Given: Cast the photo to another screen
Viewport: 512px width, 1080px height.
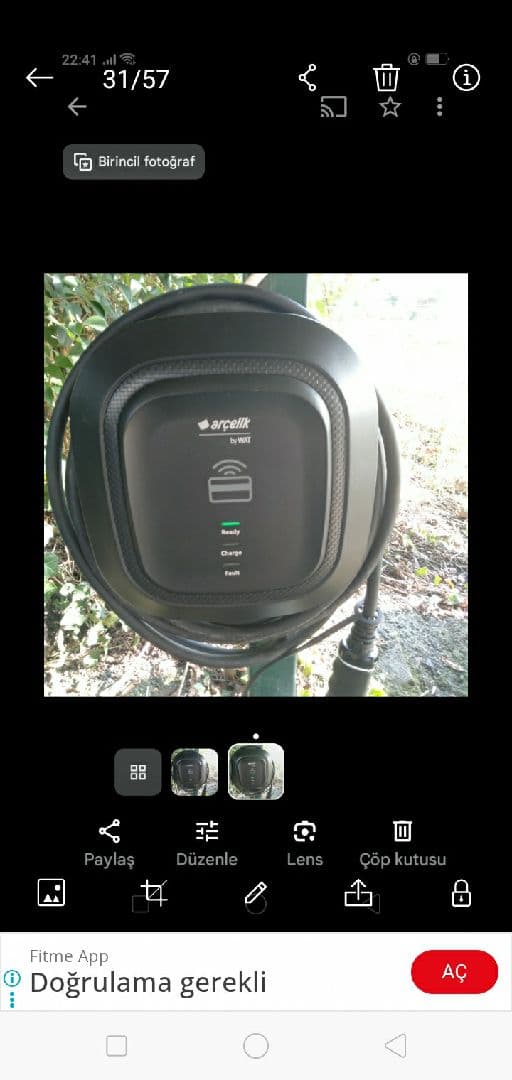Looking at the screenshot, I should point(334,107).
